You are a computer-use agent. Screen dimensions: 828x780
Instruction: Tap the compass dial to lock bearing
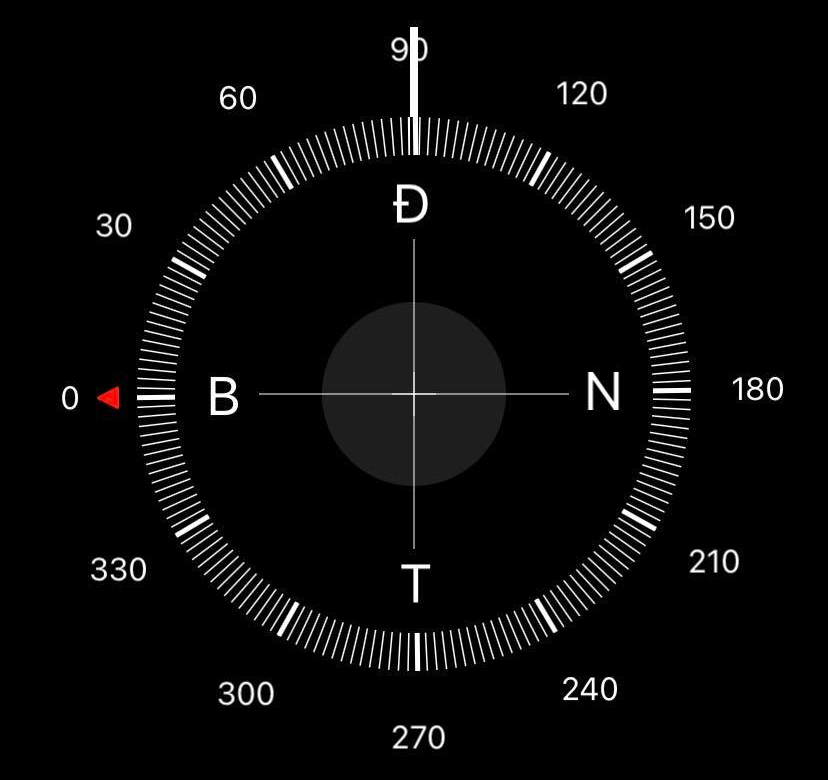tap(414, 394)
